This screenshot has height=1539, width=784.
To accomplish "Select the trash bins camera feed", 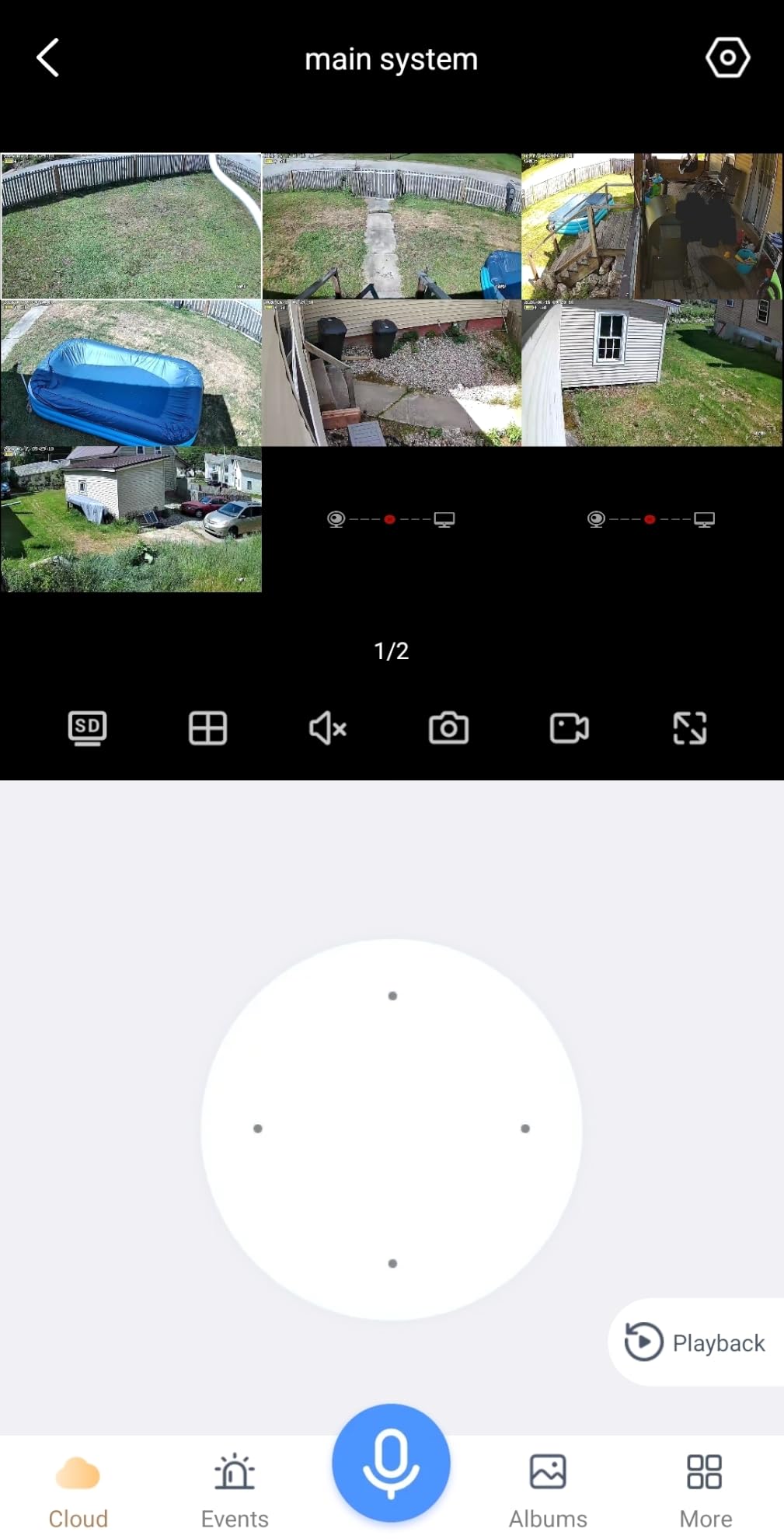I will 392,373.
